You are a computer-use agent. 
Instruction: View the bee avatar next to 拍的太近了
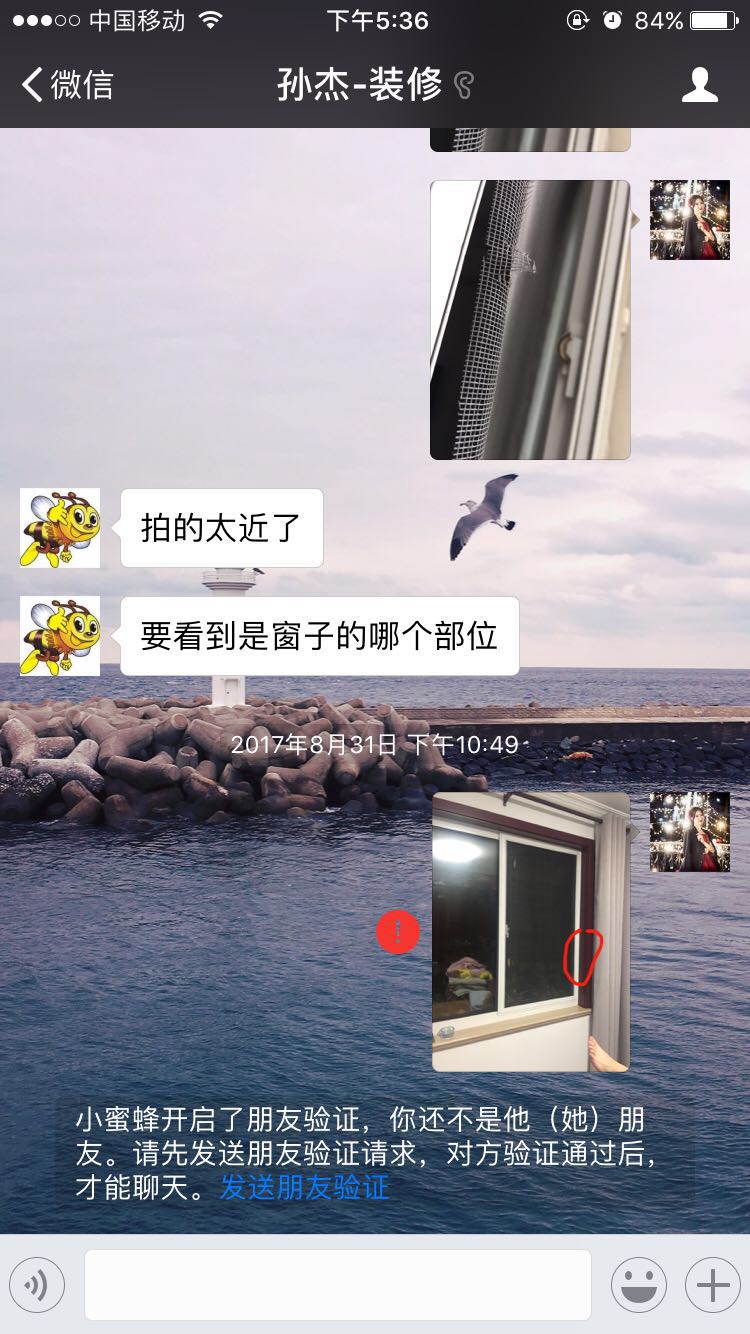tap(60, 528)
